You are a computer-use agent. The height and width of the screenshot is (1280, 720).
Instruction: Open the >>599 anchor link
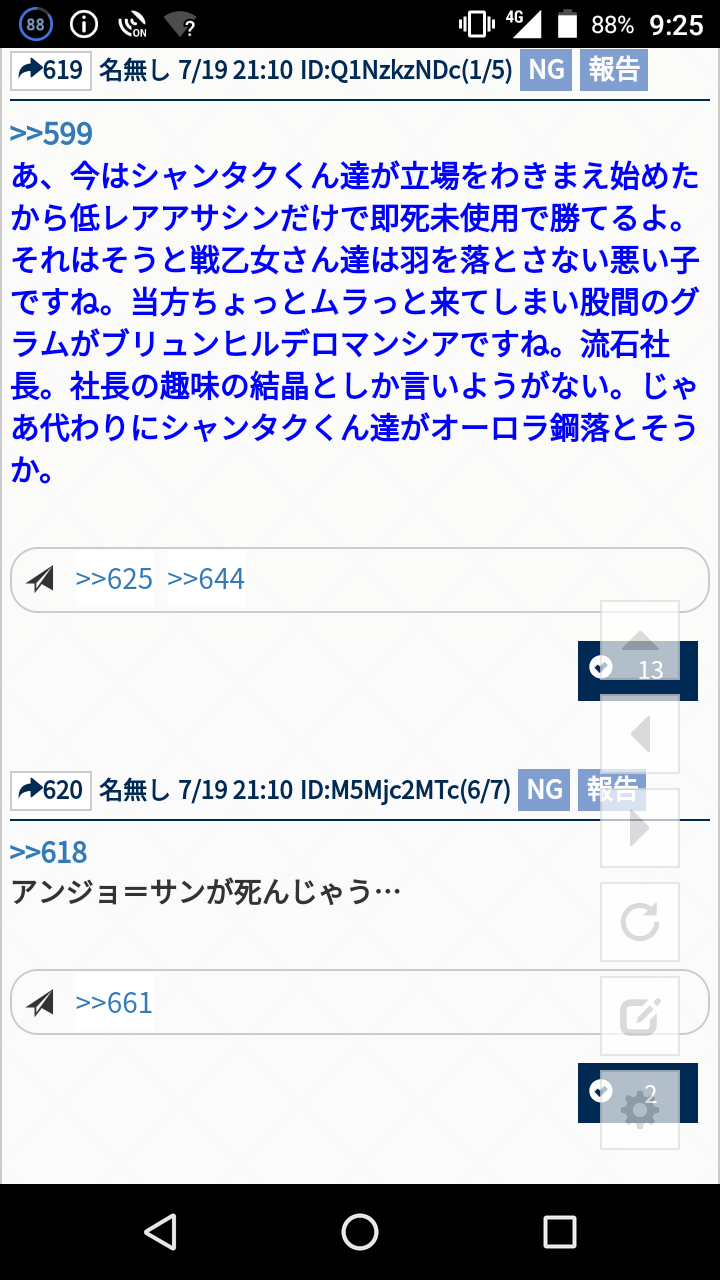point(51,134)
